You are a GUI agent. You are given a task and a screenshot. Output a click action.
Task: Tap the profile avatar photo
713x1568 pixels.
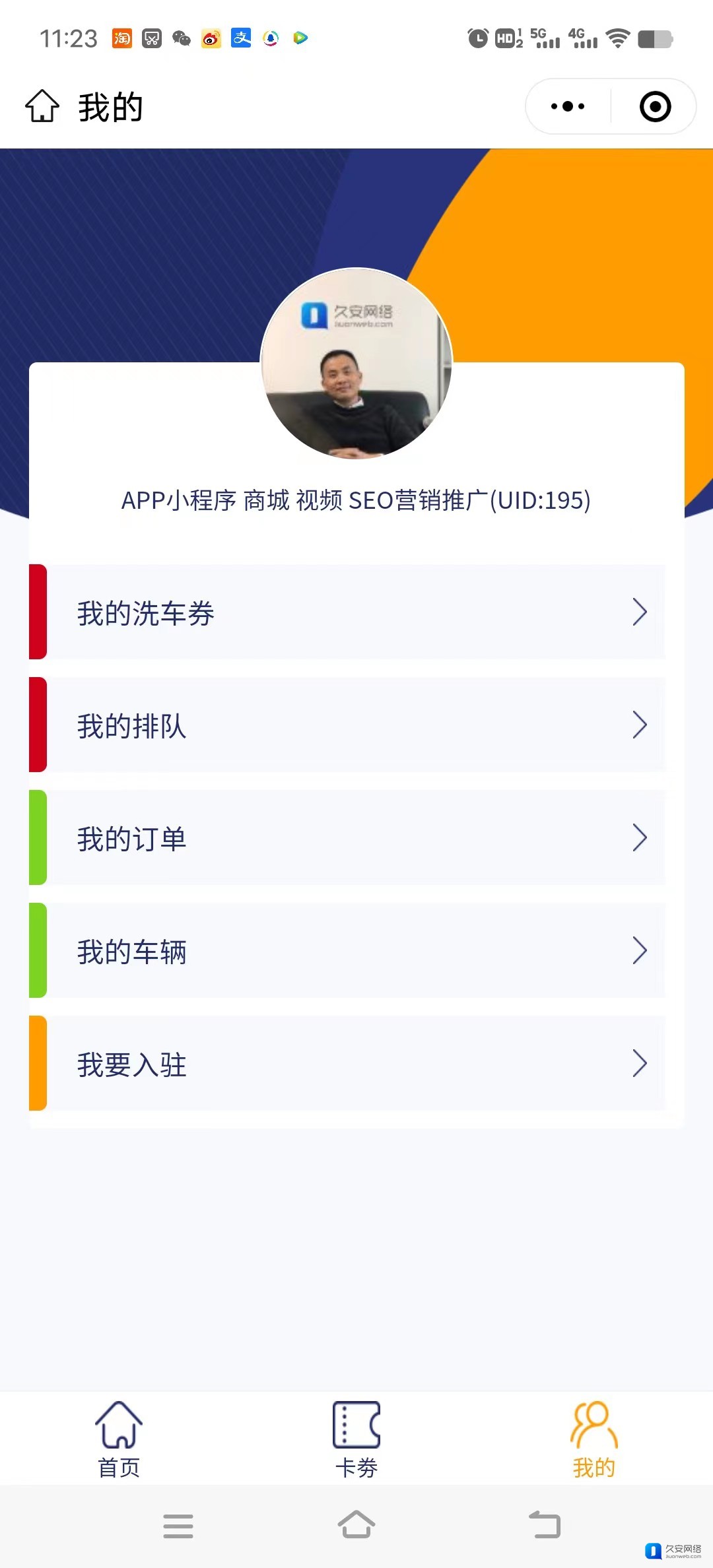(356, 364)
